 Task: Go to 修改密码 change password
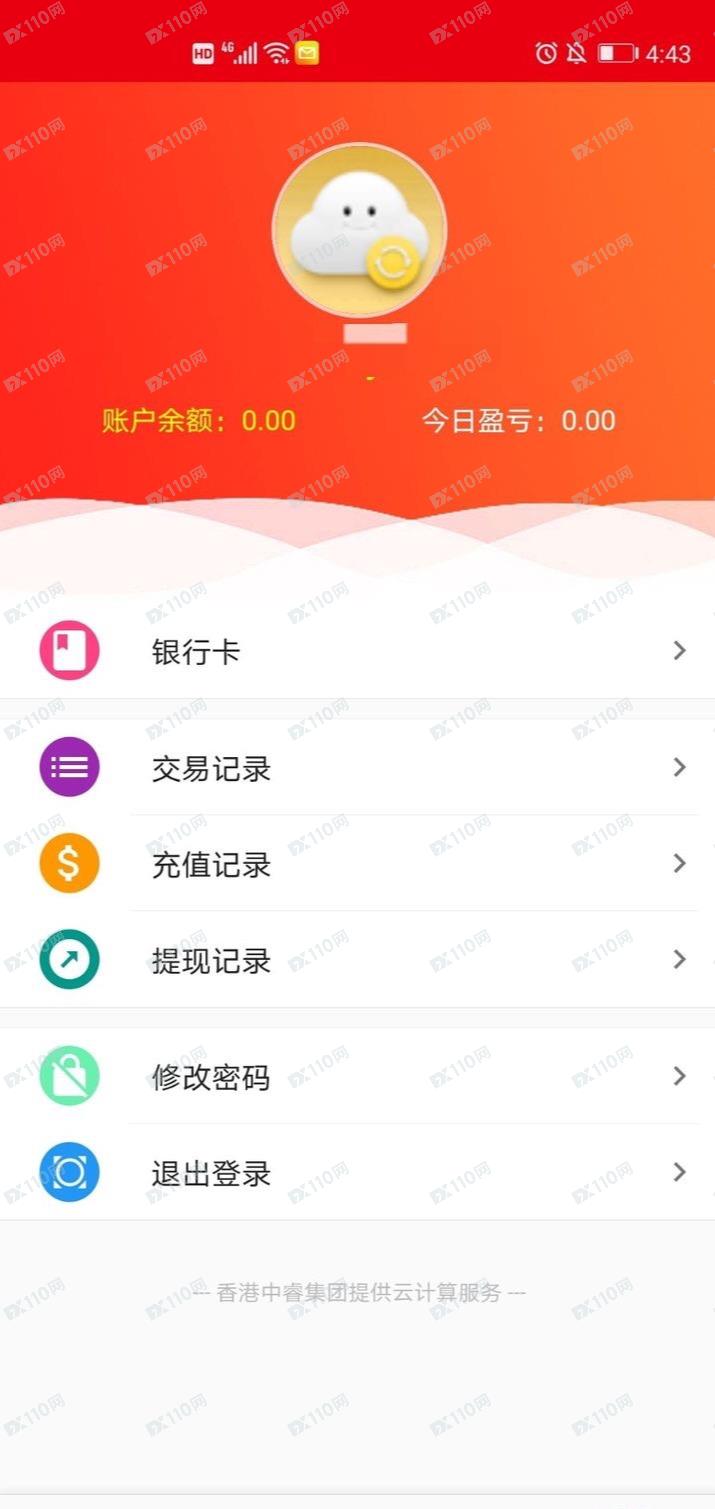tap(357, 1076)
